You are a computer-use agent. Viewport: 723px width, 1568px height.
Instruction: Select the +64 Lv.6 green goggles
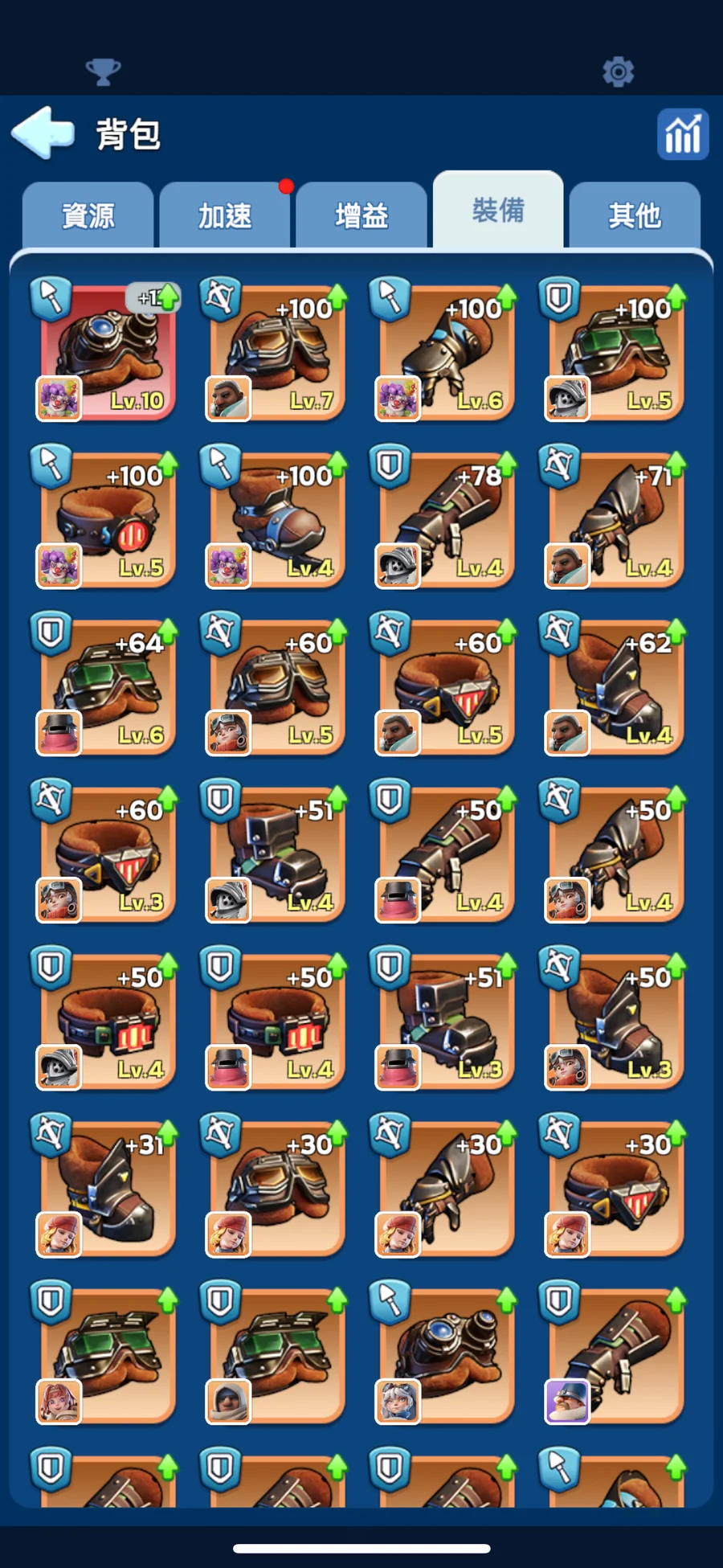click(108, 686)
